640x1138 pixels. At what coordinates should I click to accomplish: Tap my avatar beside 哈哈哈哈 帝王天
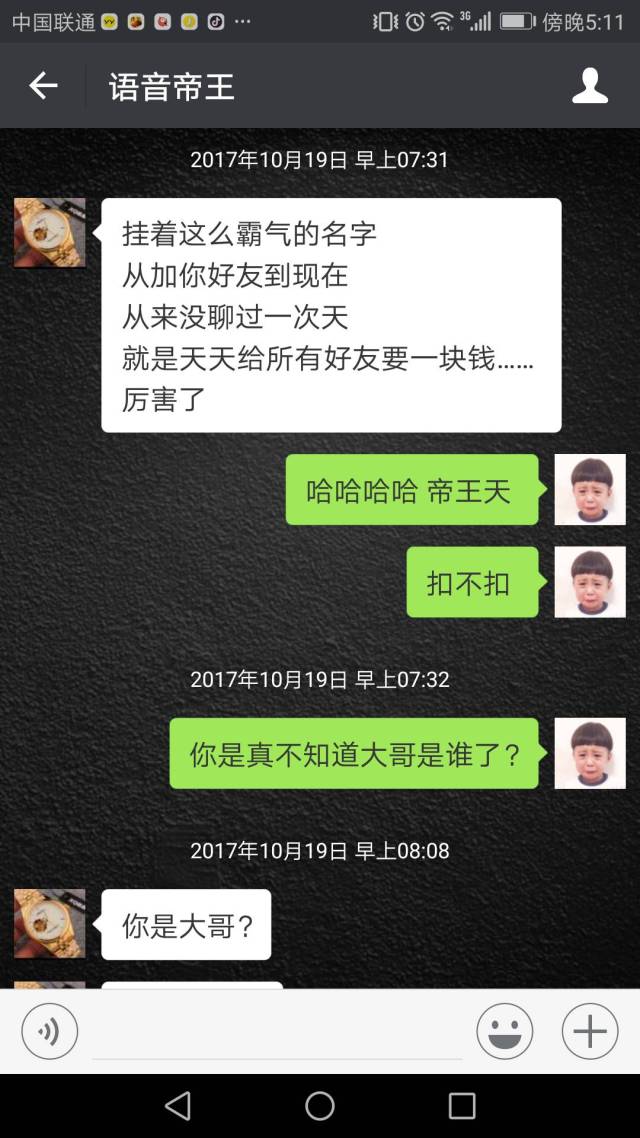click(x=590, y=489)
